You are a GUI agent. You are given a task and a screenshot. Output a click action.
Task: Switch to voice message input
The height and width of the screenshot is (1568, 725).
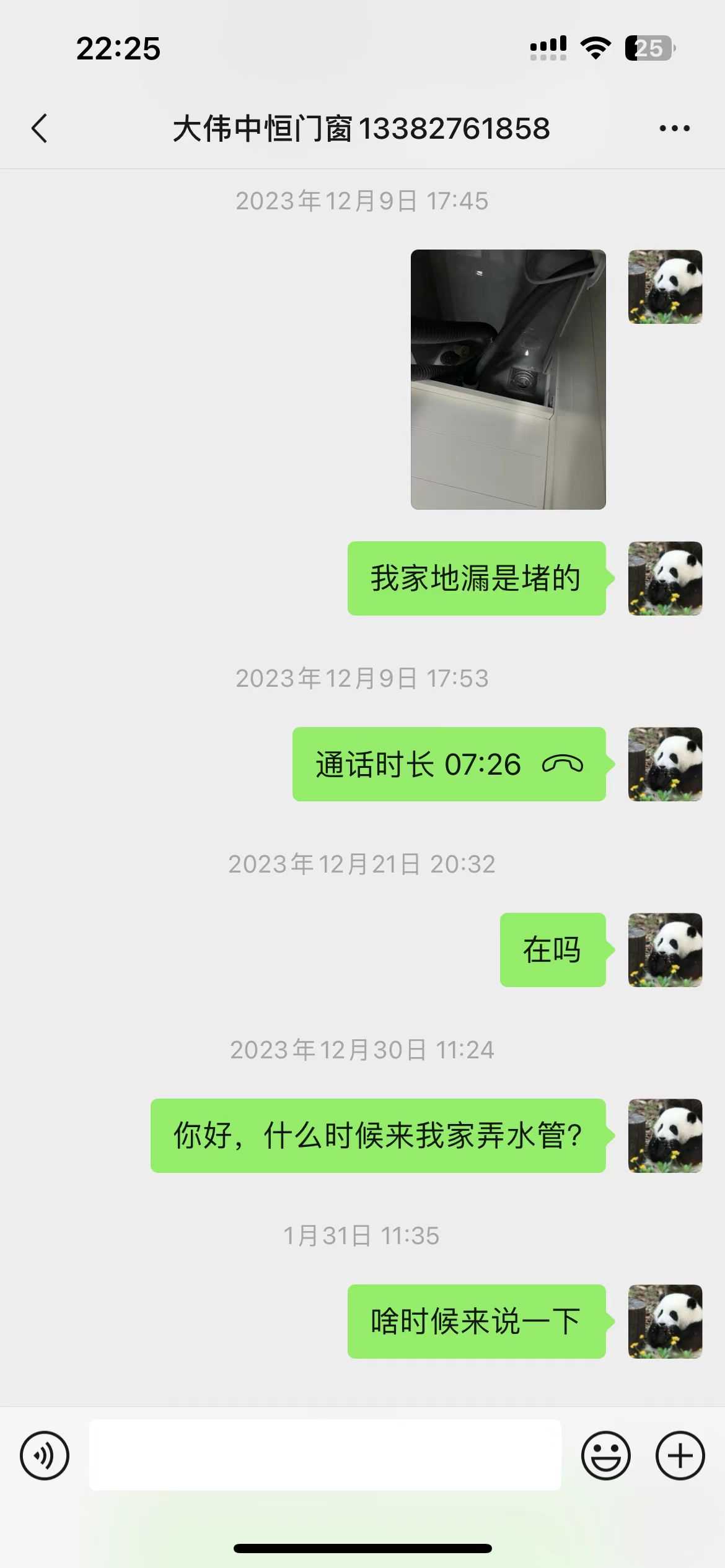pos(45,1455)
